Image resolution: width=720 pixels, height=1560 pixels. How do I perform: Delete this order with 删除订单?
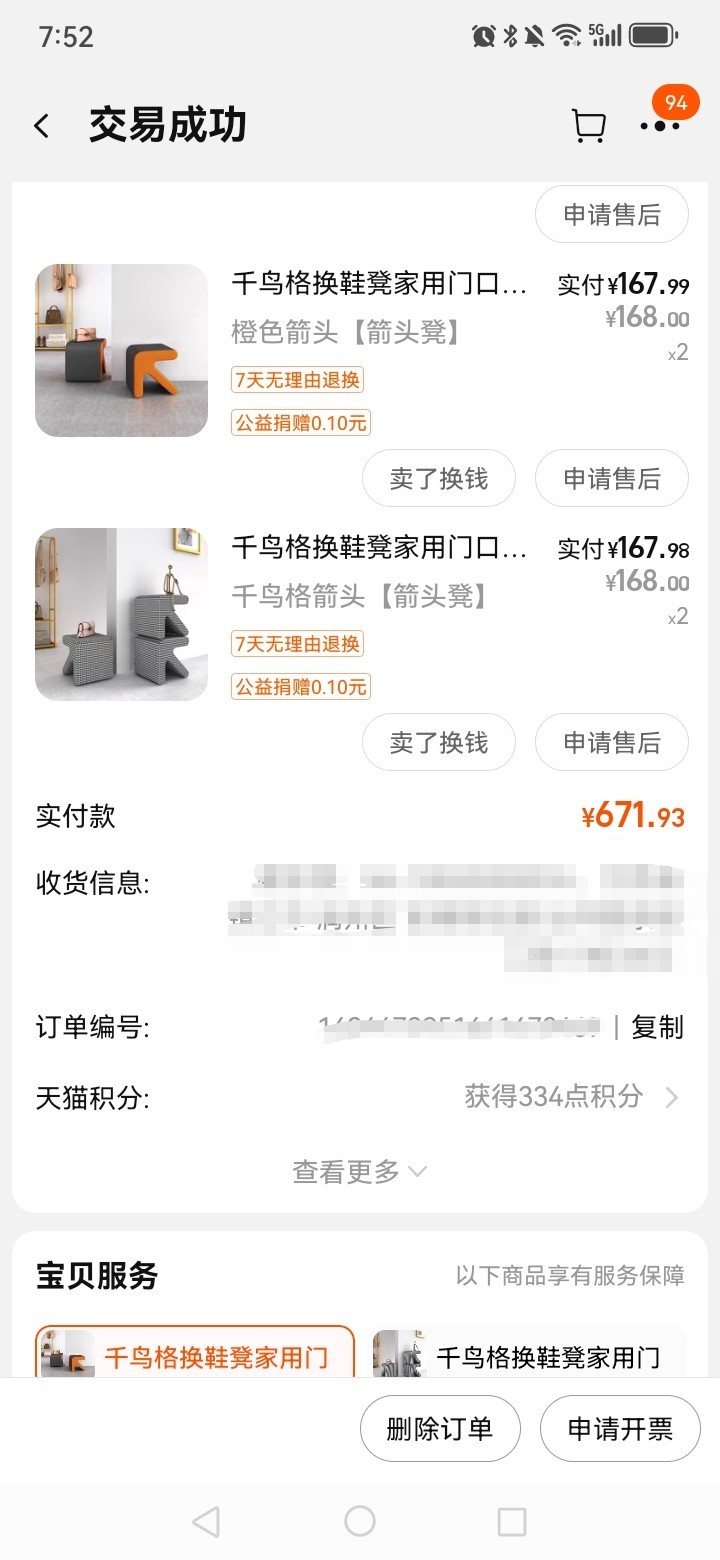(x=440, y=1429)
